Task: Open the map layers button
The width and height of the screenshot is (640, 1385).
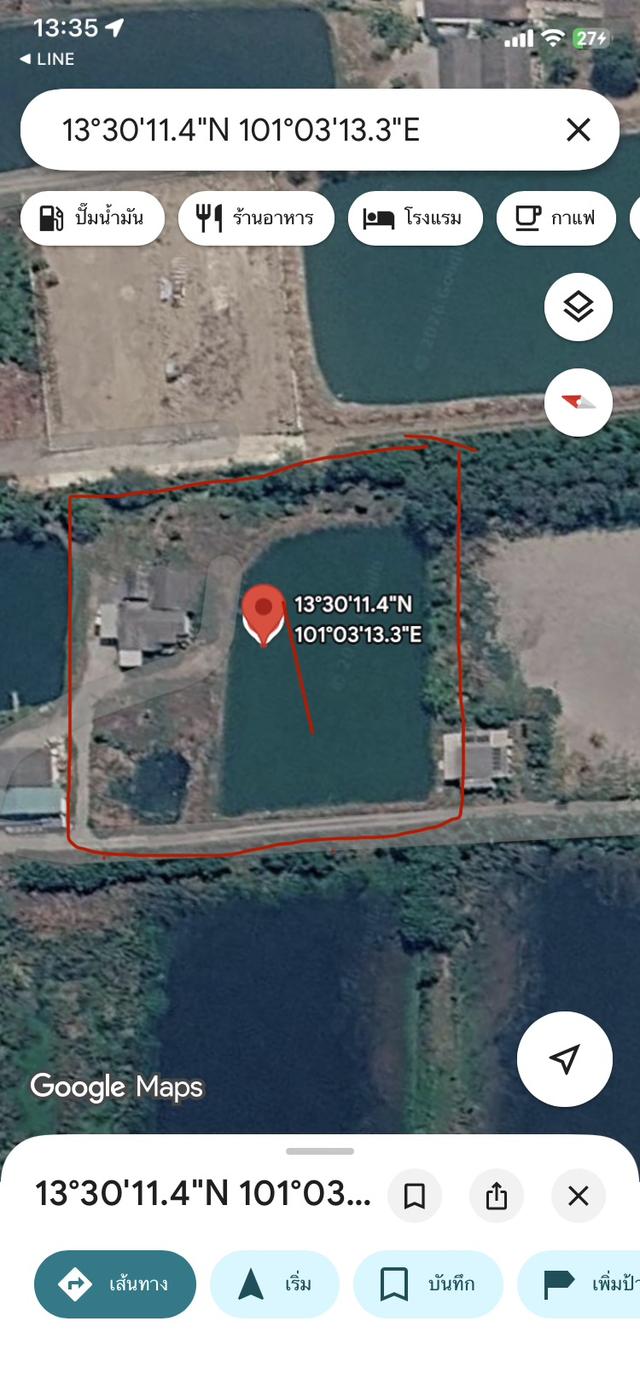Action: click(x=578, y=307)
